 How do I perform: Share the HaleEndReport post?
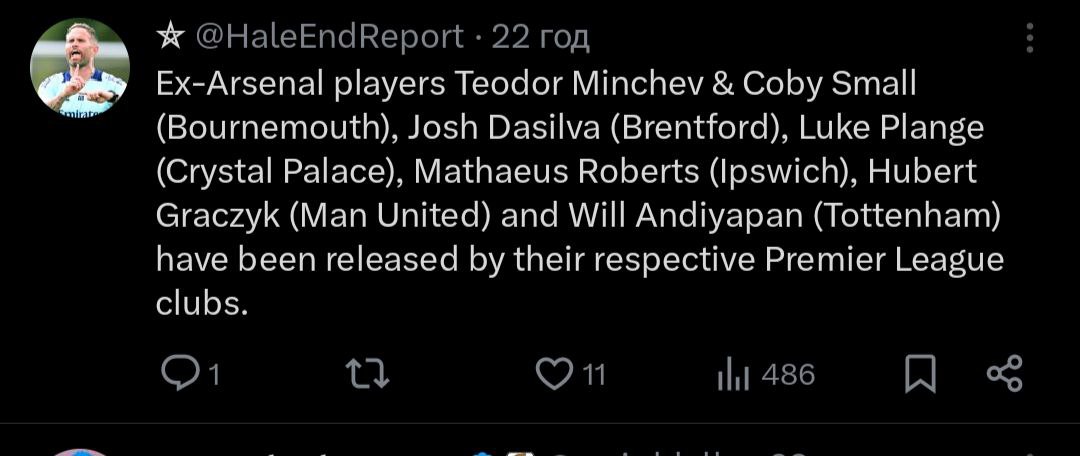tap(1005, 374)
